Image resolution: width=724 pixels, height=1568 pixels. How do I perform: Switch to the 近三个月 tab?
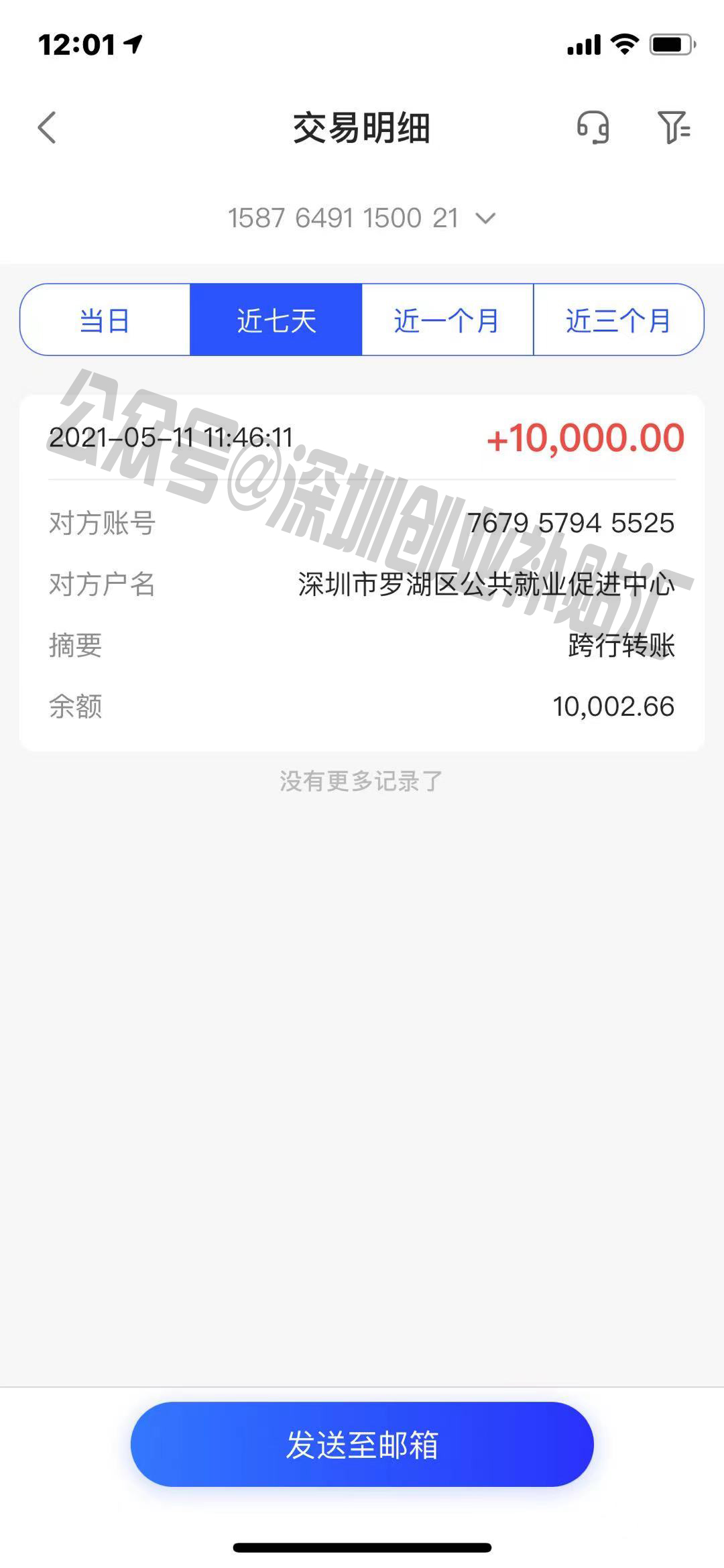pos(618,320)
